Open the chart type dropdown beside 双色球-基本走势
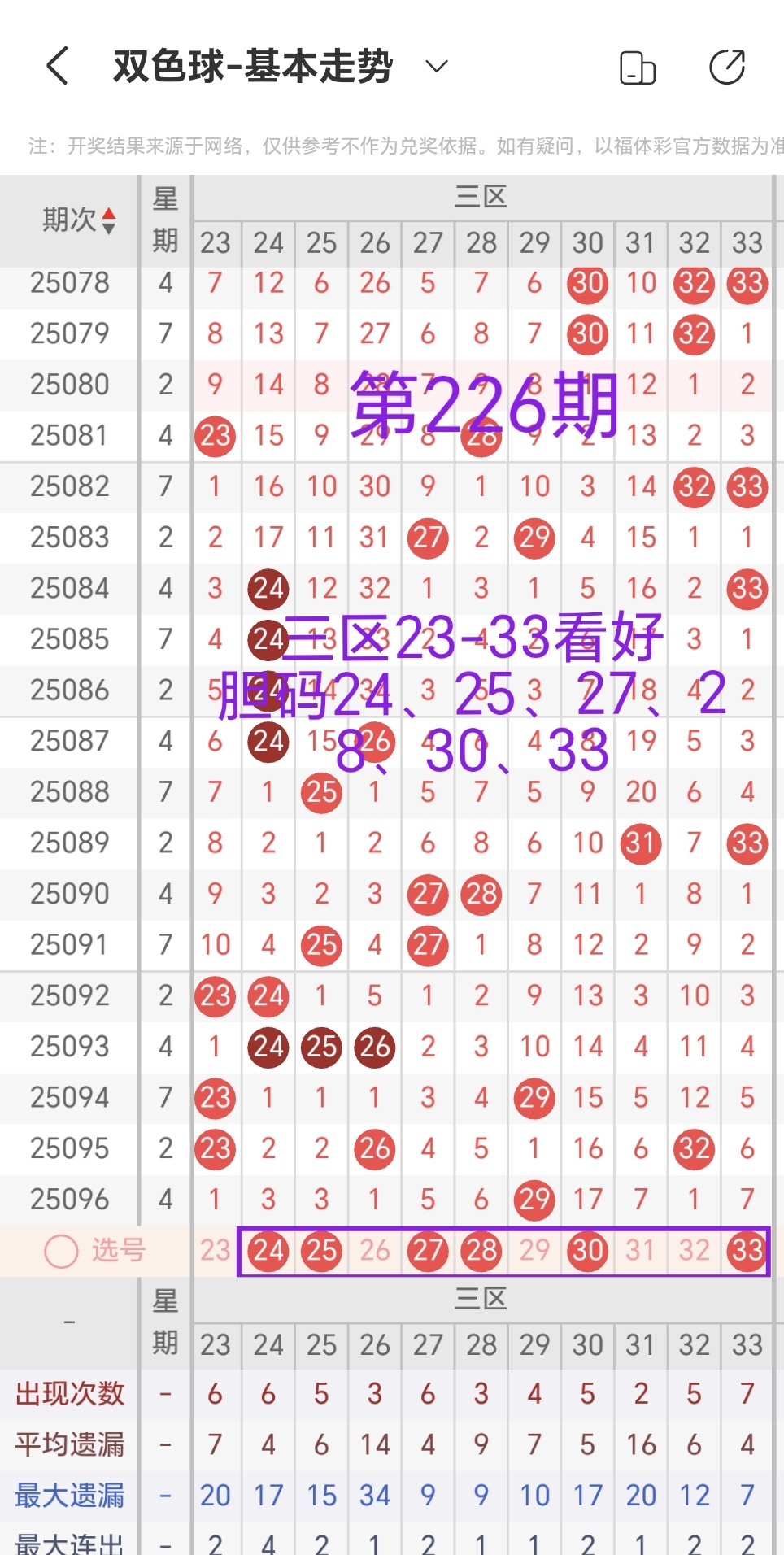 [436, 68]
